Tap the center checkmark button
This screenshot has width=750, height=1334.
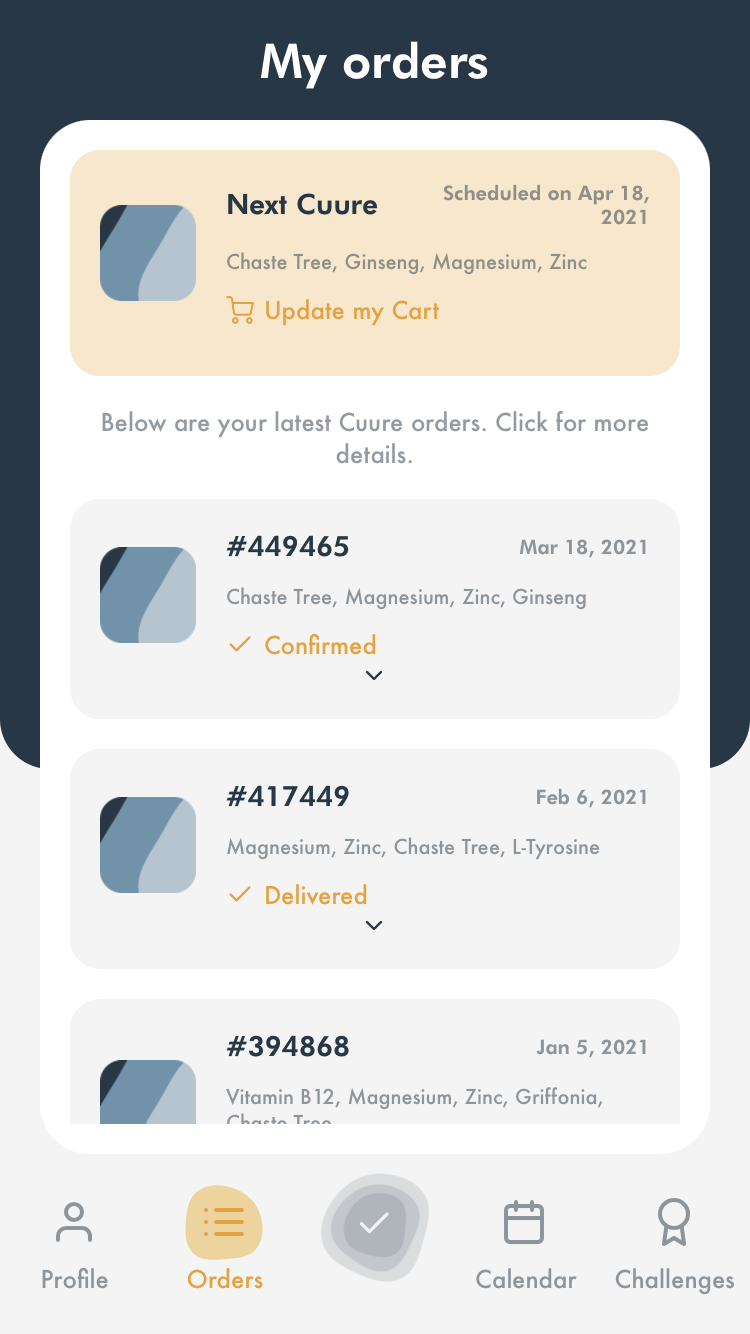[x=375, y=1227]
